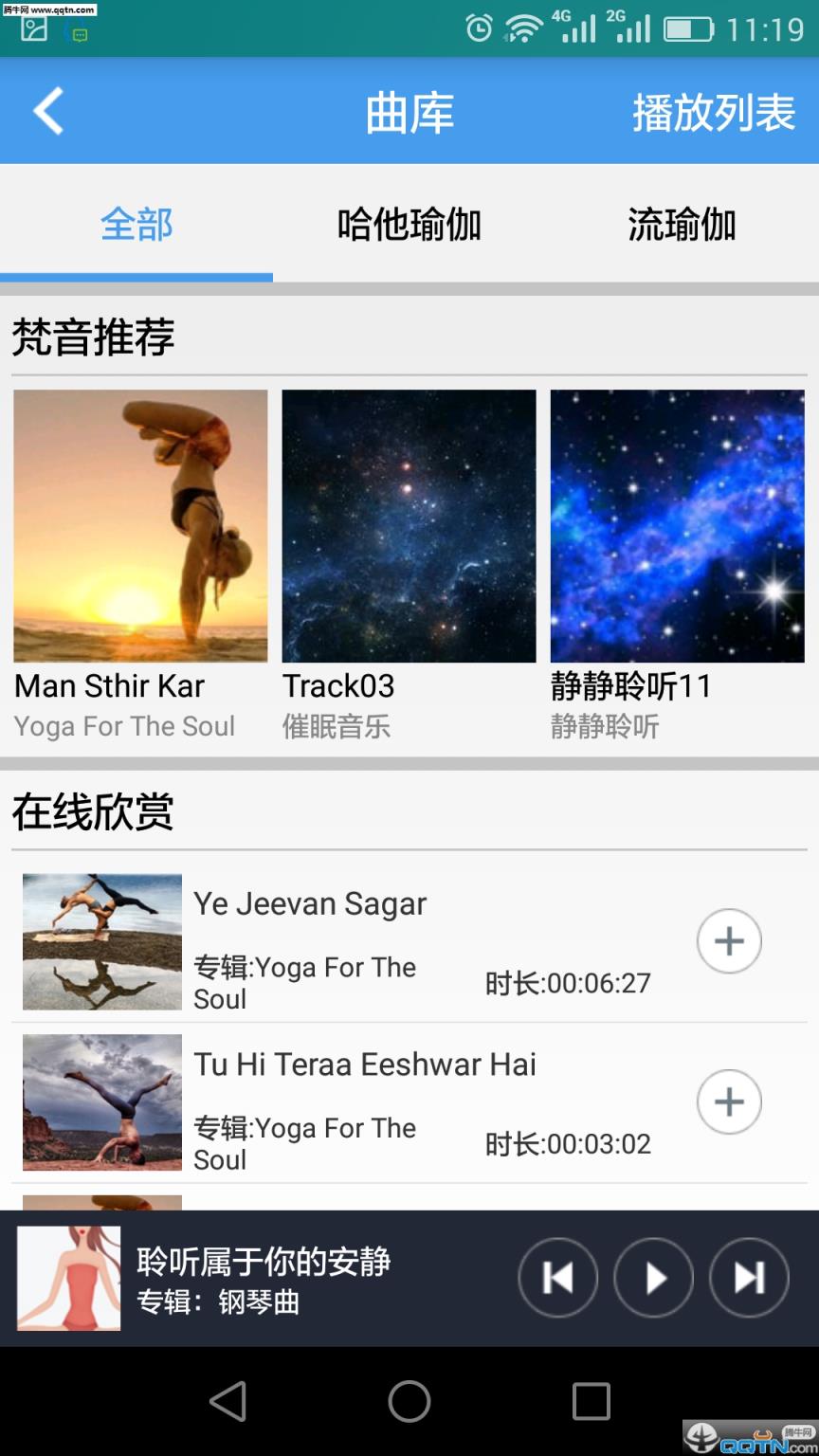The width and height of the screenshot is (819, 1456).
Task: Open the Man Sthir Kar recommendation
Action: (x=140, y=526)
